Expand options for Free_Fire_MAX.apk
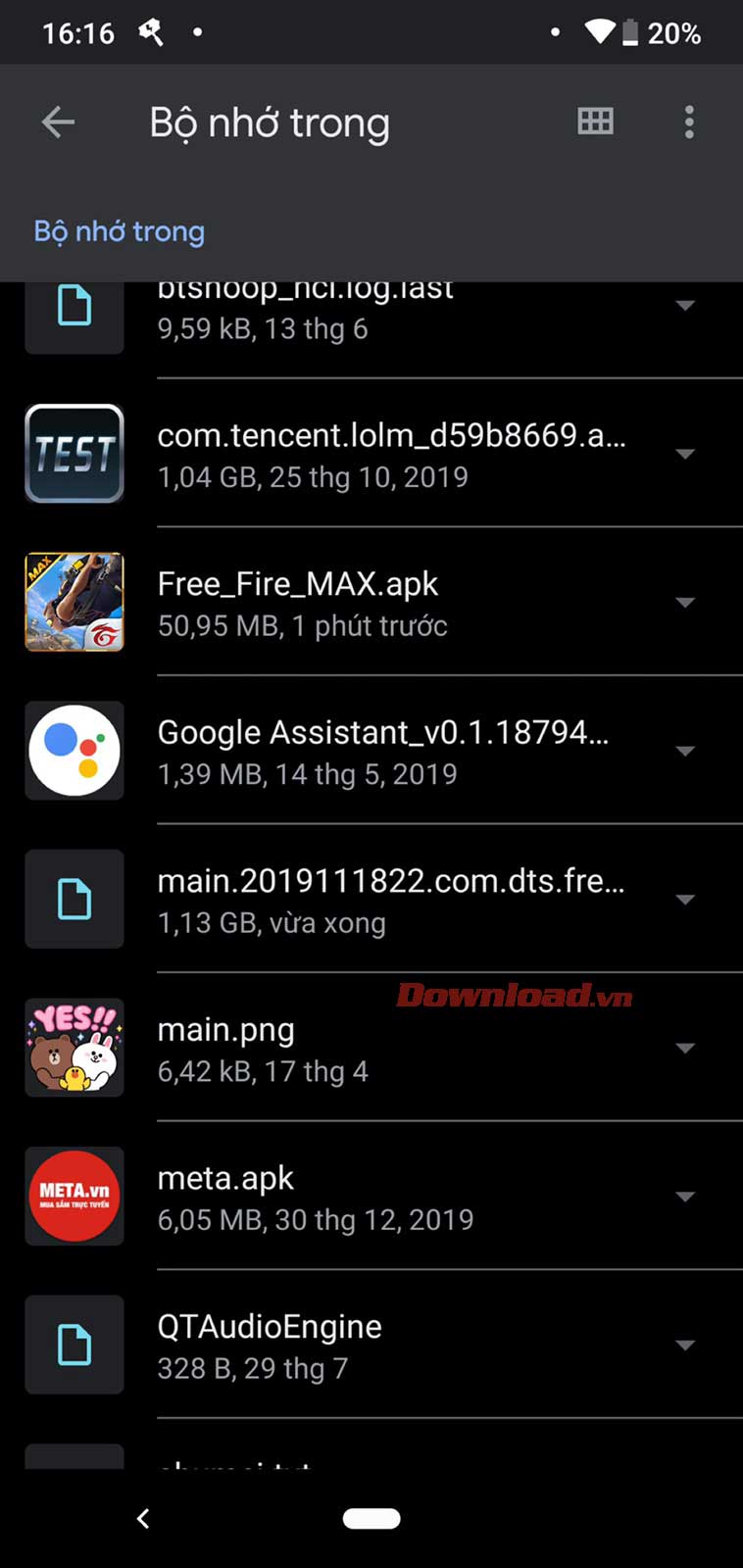743x1568 pixels. [685, 602]
